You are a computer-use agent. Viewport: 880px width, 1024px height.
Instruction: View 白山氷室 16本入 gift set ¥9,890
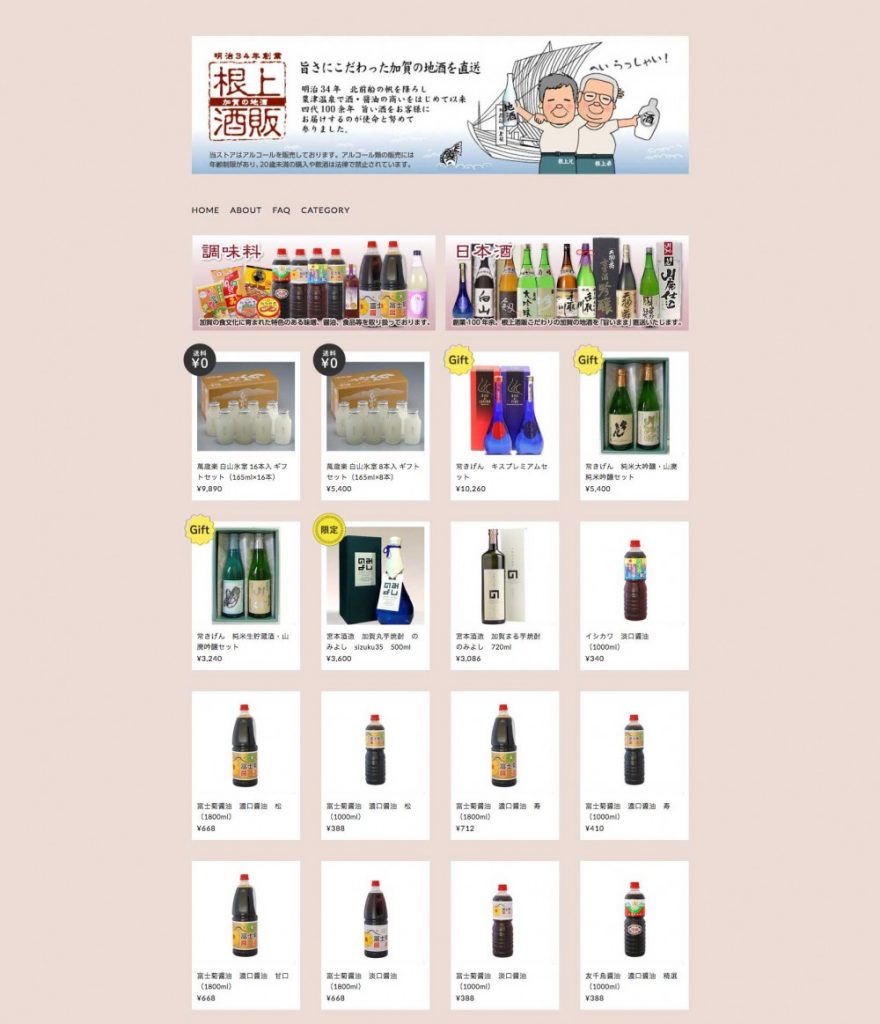point(246,406)
